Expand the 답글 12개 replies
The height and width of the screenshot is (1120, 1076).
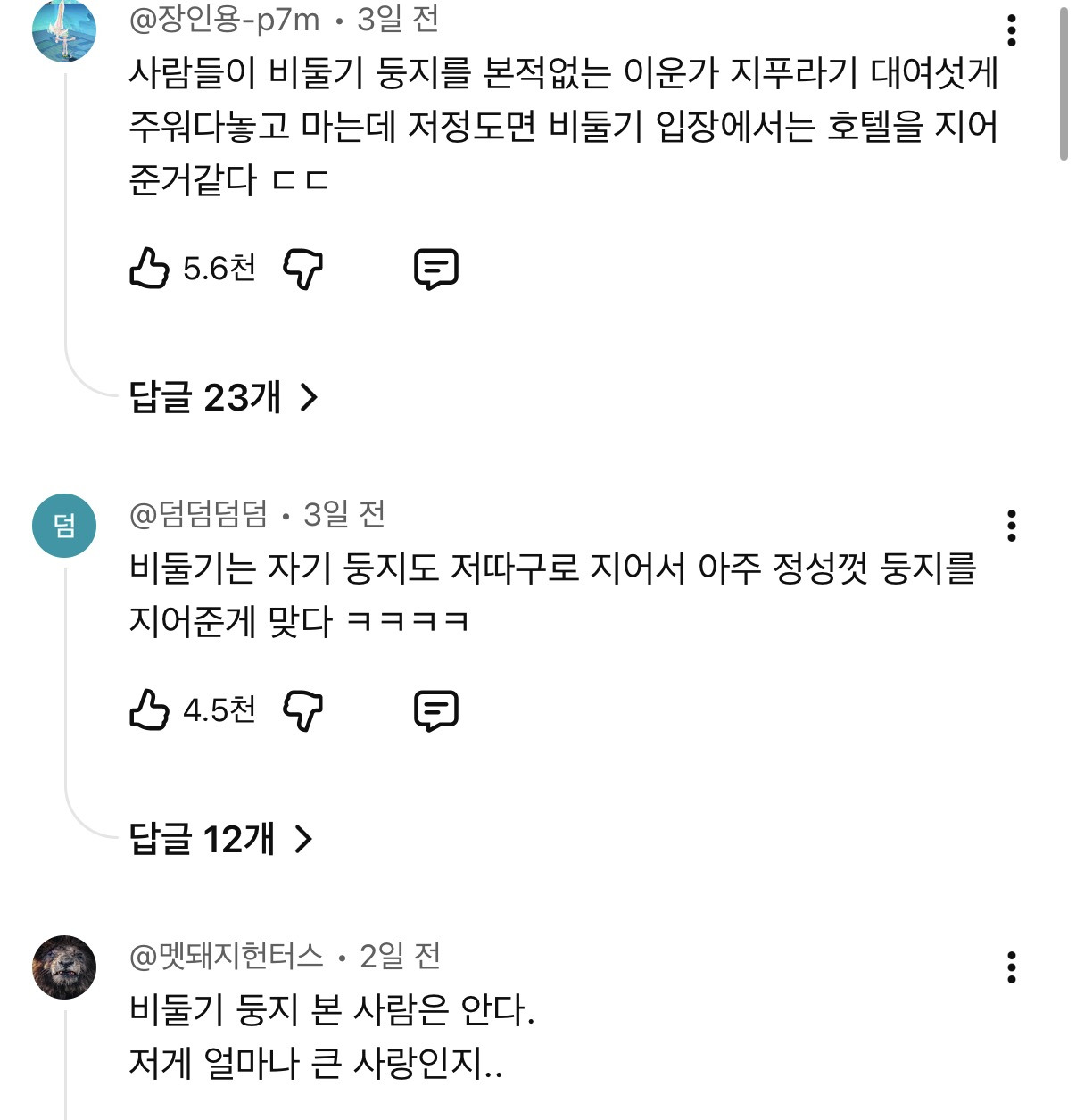coord(220,839)
